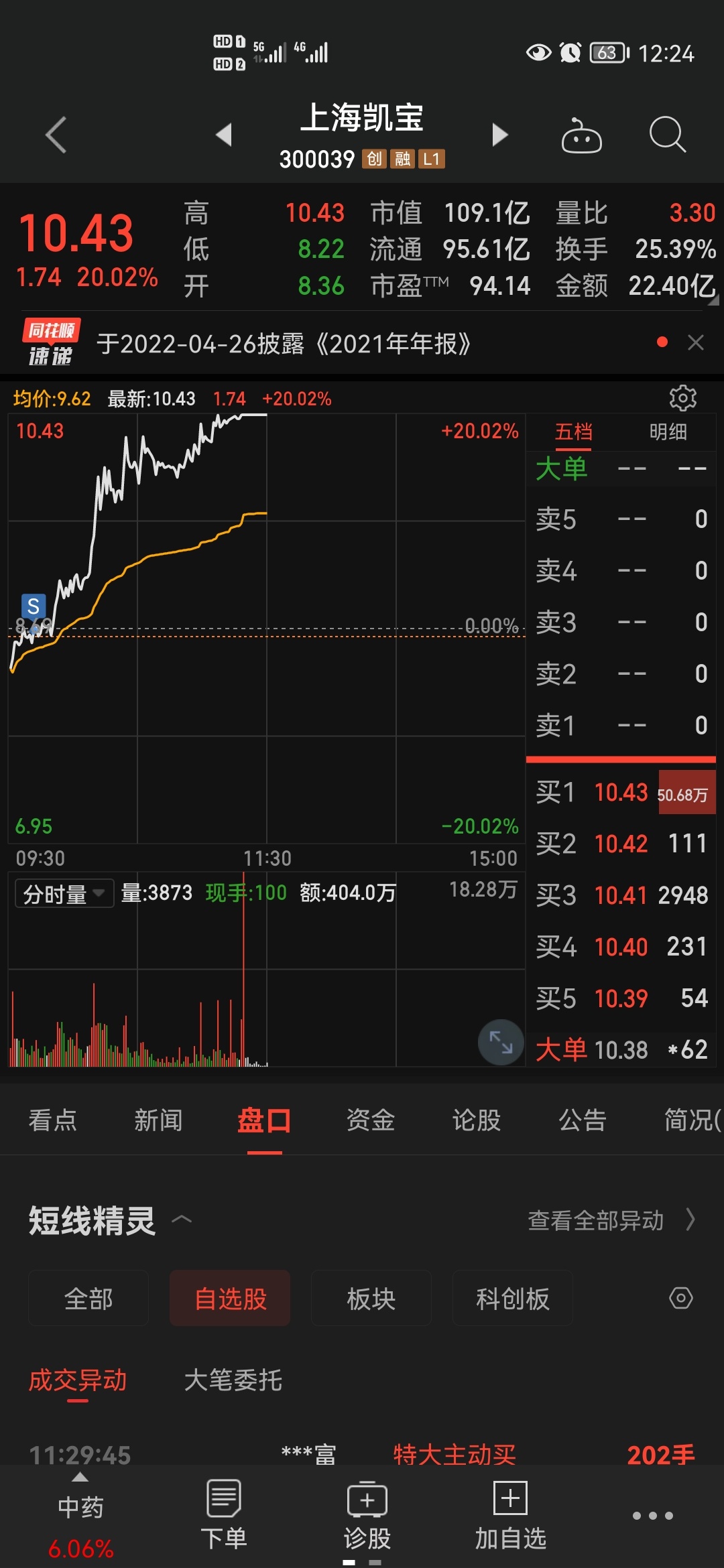
Task: Open the 分时量 dropdown
Action: pyautogui.click(x=64, y=893)
